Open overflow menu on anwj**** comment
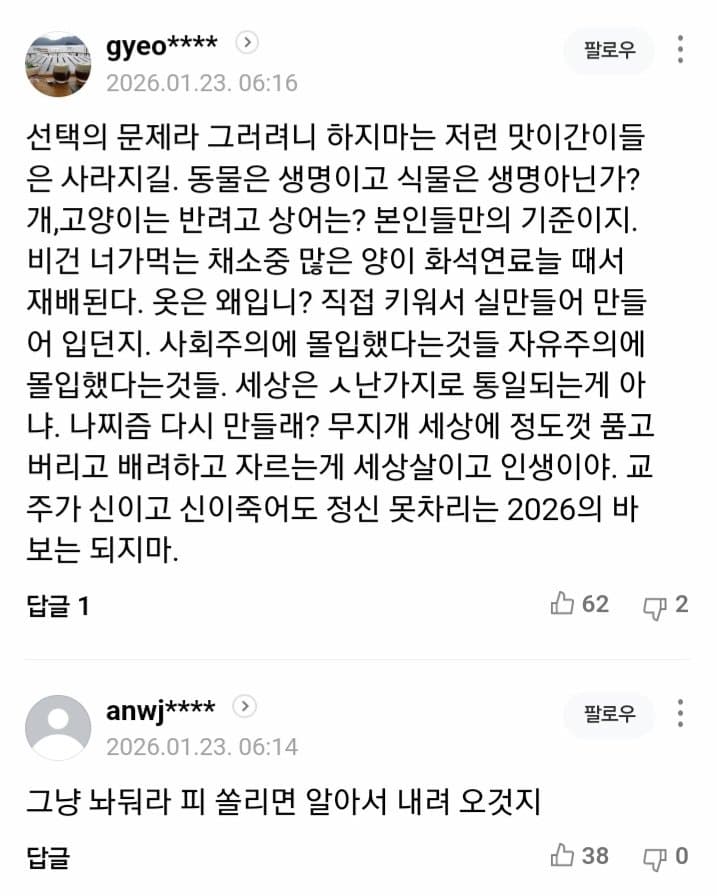 680,713
